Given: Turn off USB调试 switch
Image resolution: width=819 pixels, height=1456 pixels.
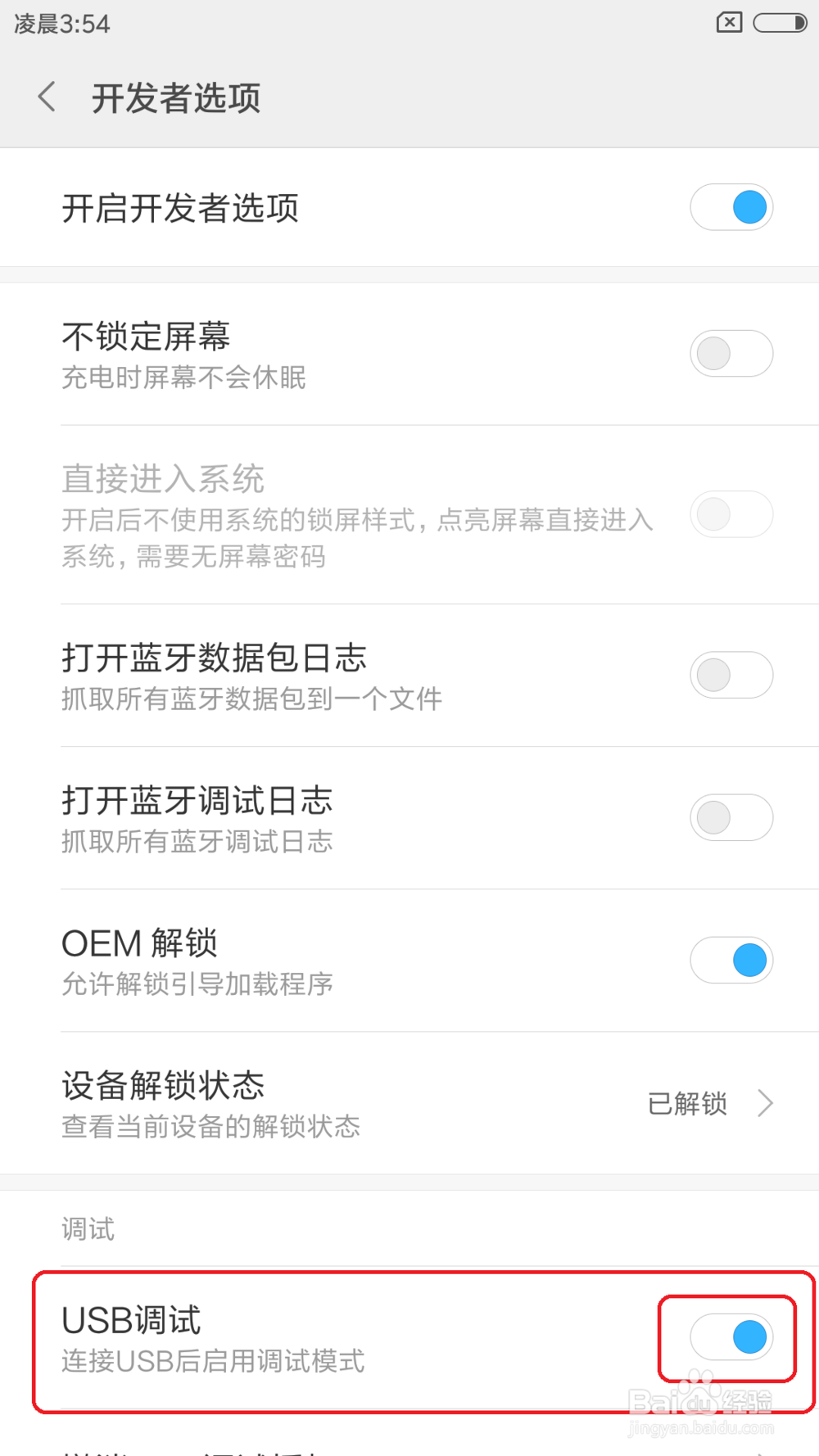Looking at the screenshot, I should pos(731,1337).
